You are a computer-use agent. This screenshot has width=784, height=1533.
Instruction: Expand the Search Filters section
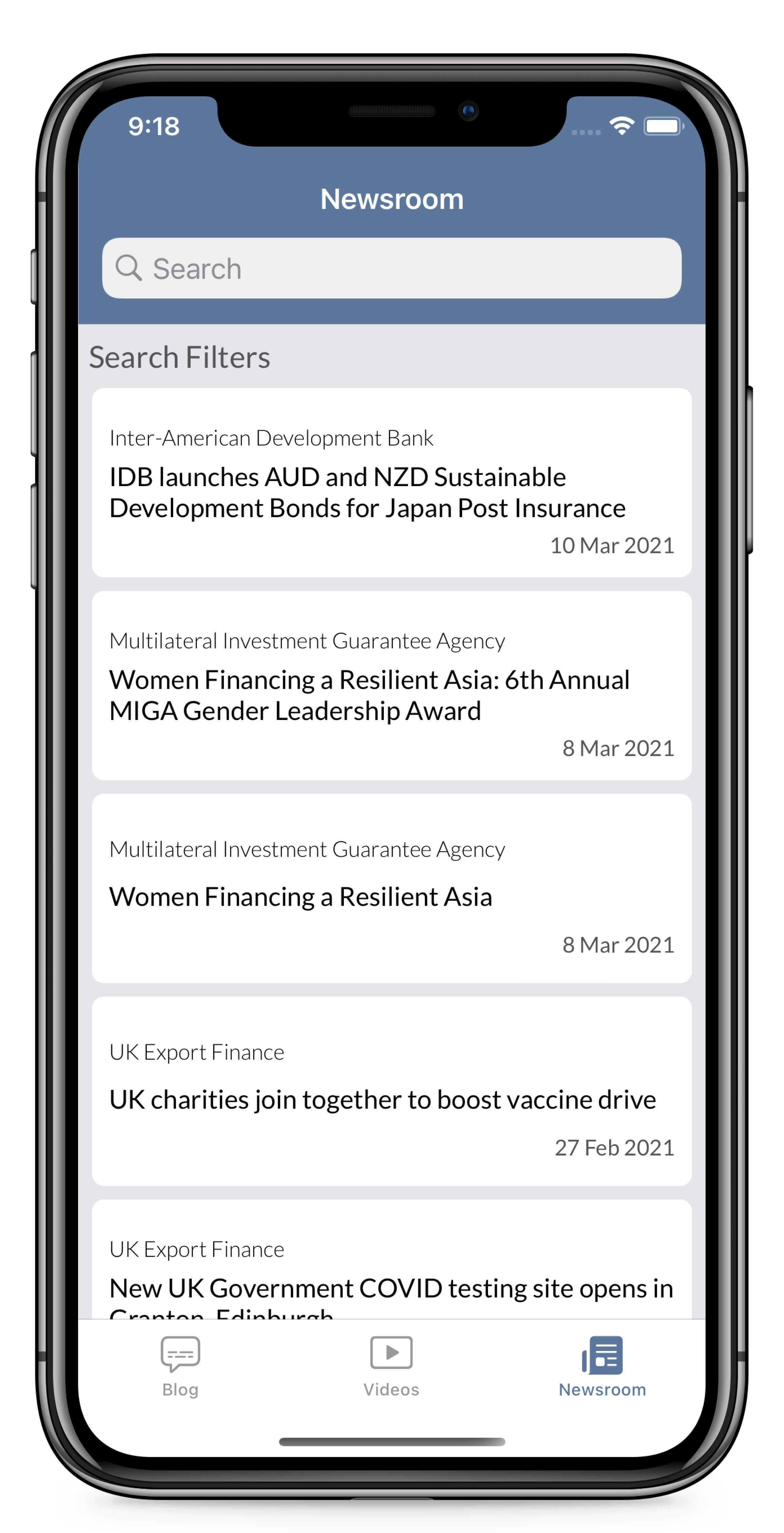click(180, 358)
